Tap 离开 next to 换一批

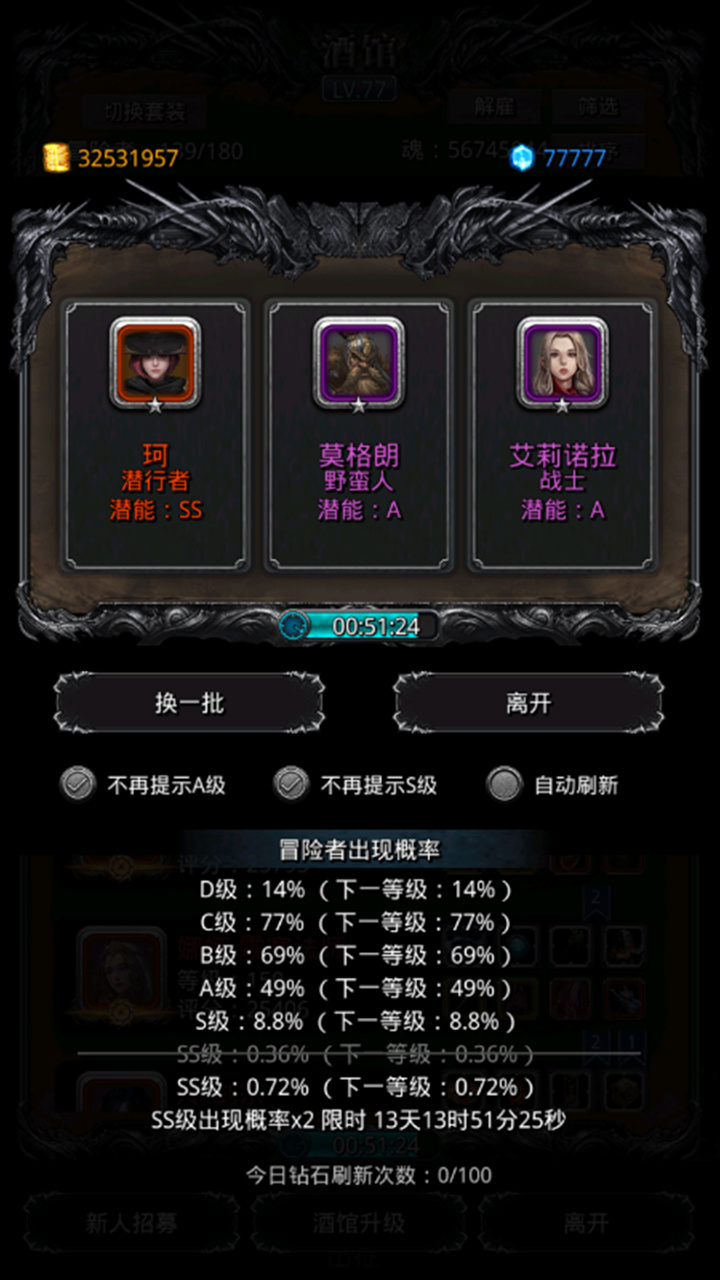click(528, 703)
